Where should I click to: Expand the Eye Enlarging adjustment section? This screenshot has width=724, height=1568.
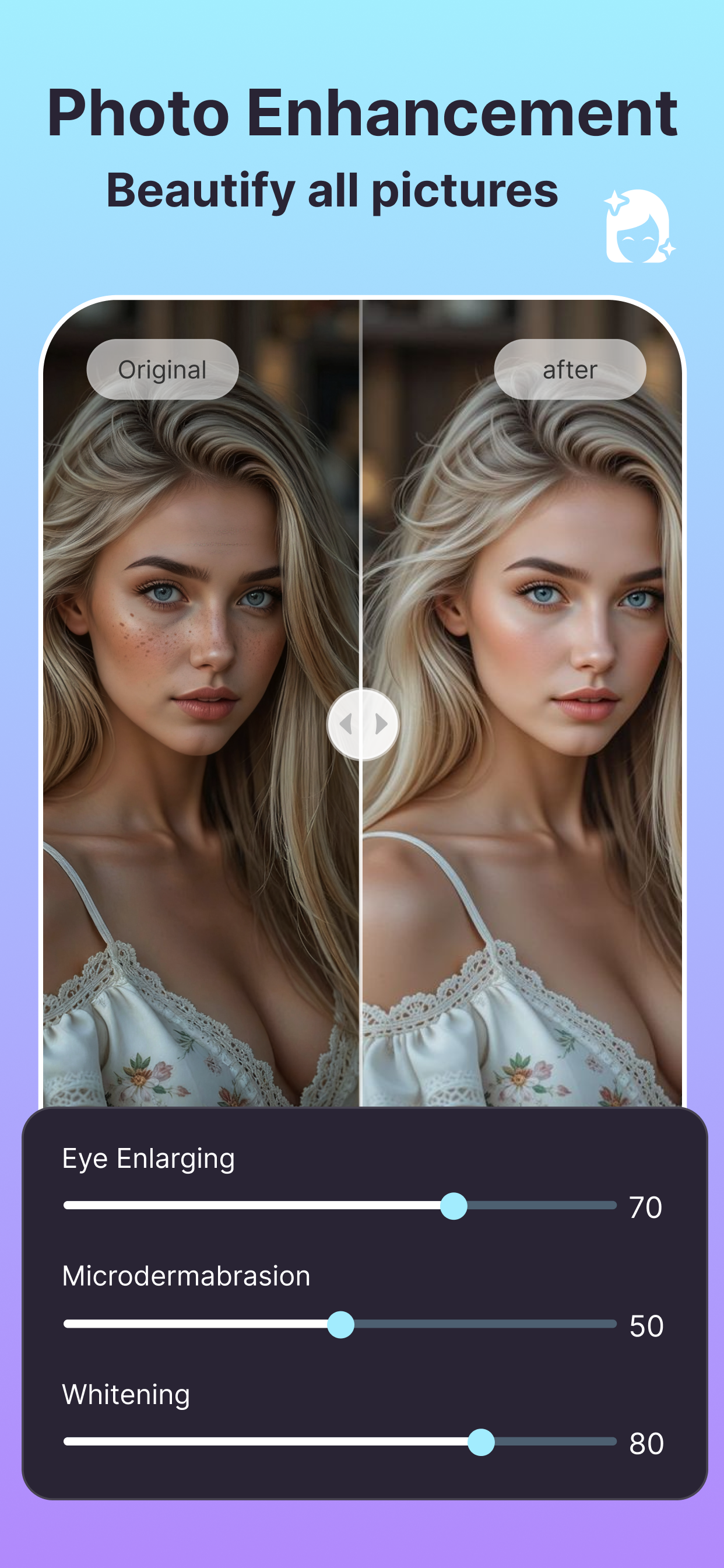pos(149,1158)
